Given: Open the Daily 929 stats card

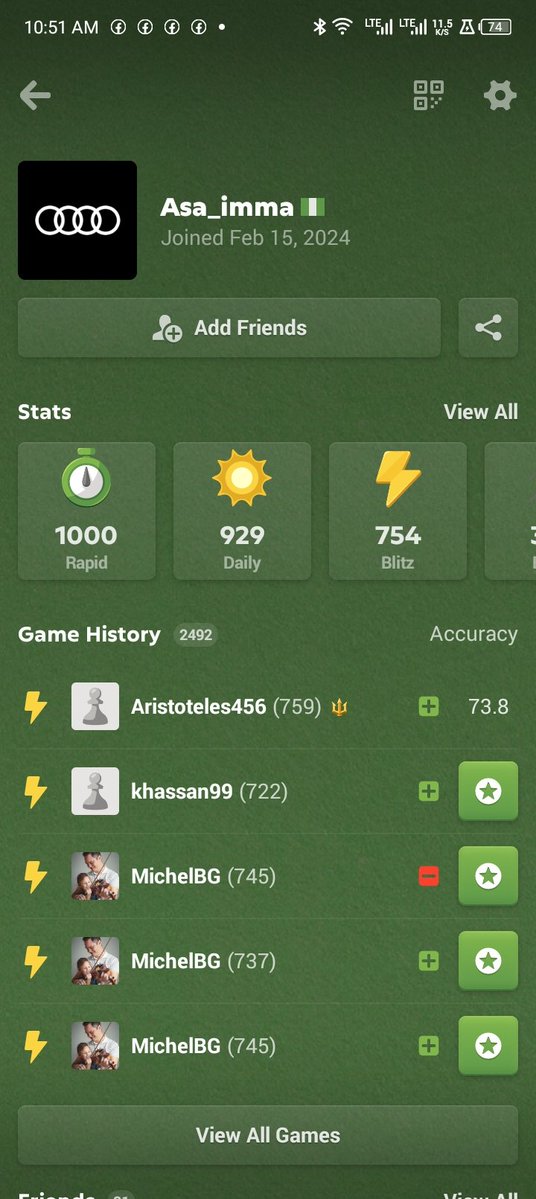Looking at the screenshot, I should [242, 511].
